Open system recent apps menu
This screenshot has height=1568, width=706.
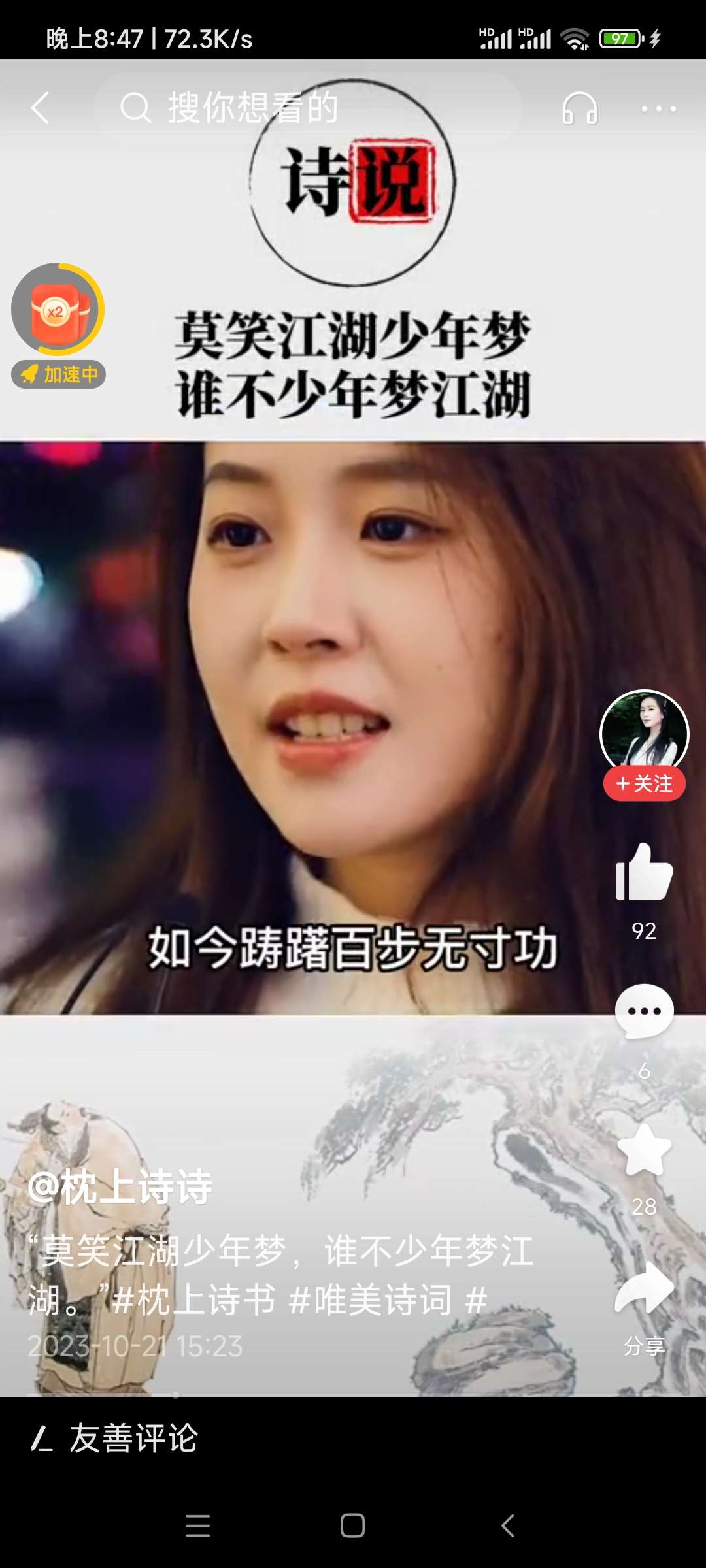point(197,1526)
